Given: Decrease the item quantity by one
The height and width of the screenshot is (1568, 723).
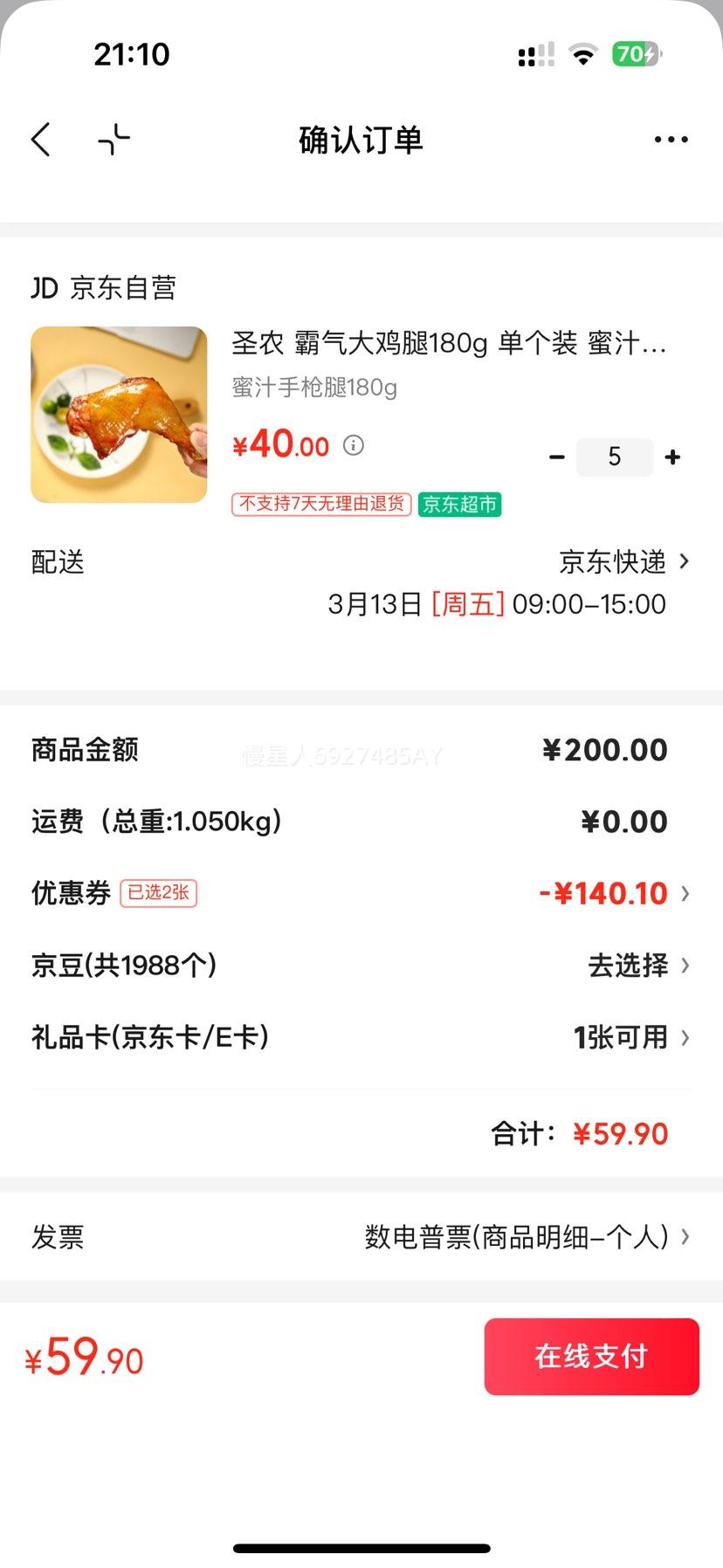Looking at the screenshot, I should (x=557, y=457).
